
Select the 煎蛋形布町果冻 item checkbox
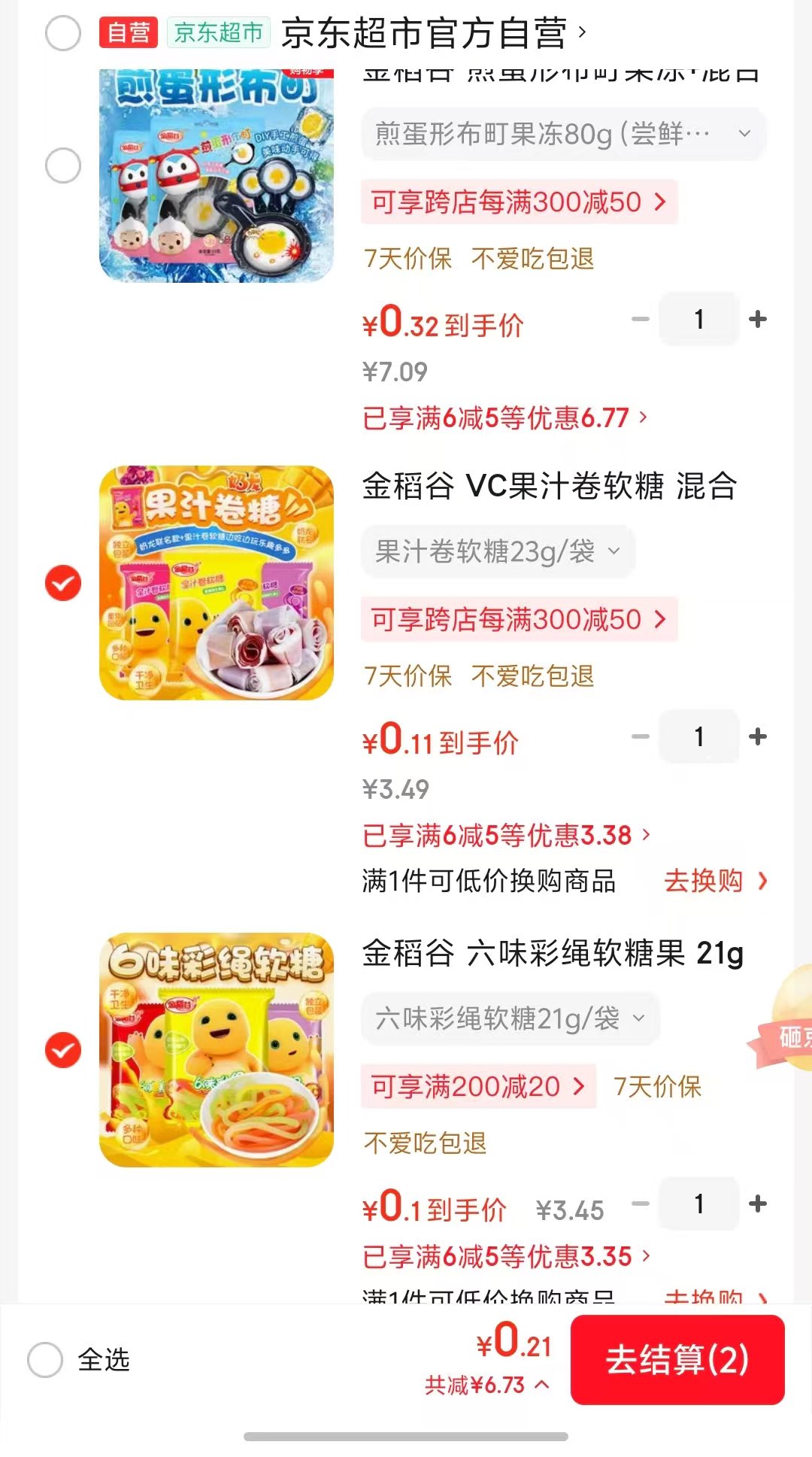click(x=63, y=165)
